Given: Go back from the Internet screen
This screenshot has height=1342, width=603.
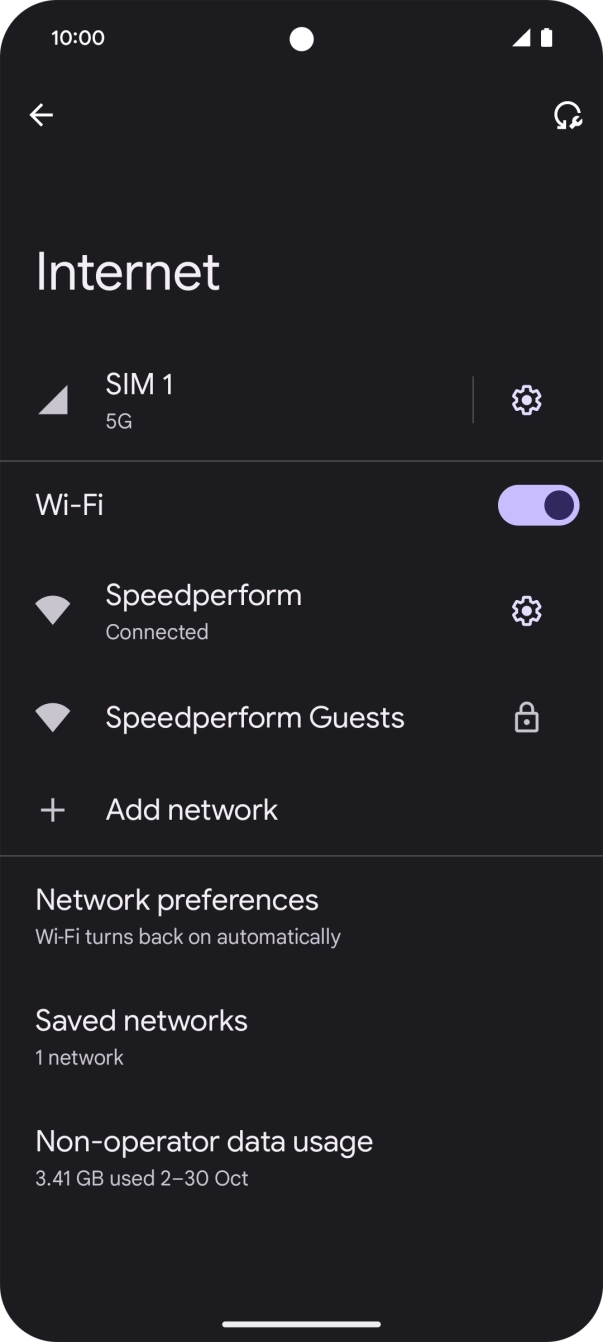Looking at the screenshot, I should 41,115.
